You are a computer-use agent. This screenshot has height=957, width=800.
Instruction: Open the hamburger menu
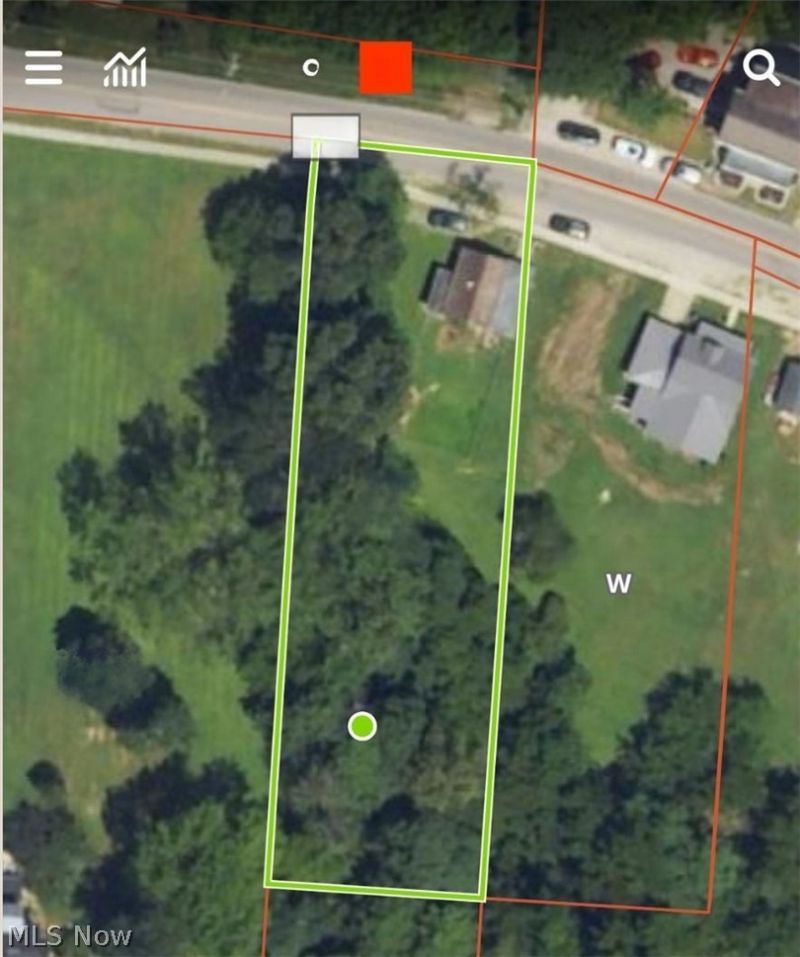pos(43,68)
